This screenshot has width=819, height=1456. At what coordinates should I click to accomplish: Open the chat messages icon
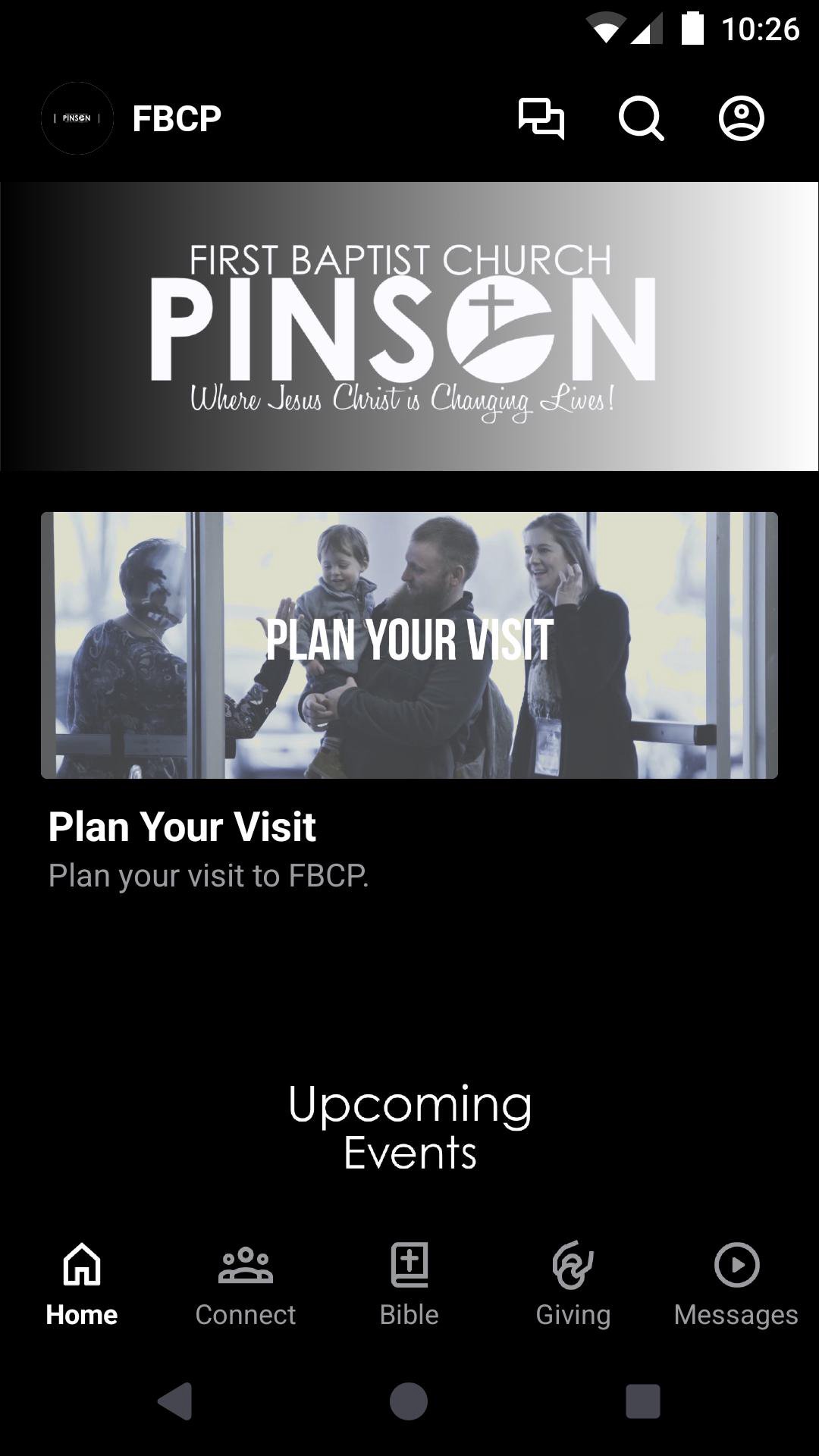(541, 118)
